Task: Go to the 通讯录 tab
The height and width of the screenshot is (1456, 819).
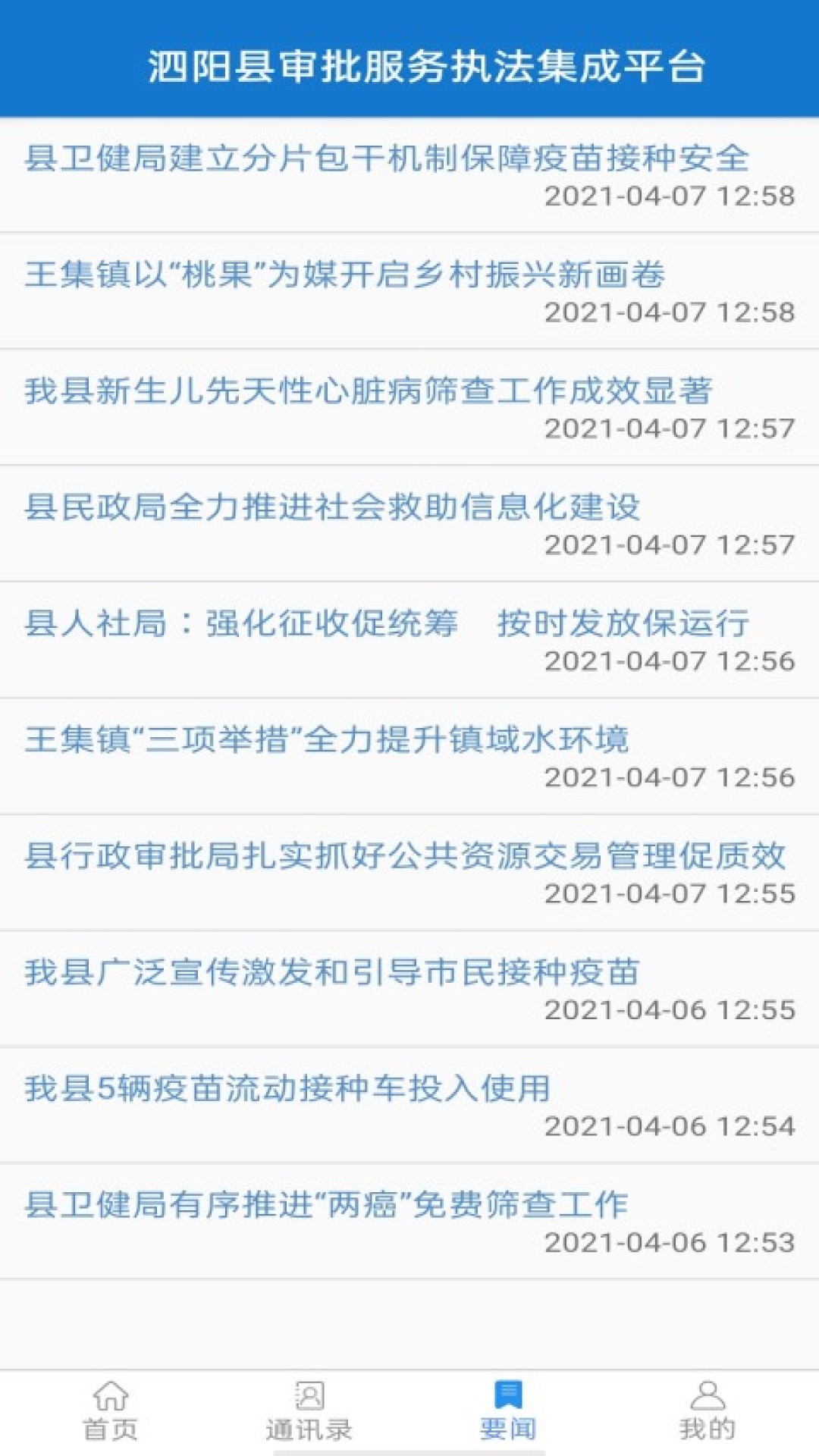Action: pyautogui.click(x=309, y=1410)
